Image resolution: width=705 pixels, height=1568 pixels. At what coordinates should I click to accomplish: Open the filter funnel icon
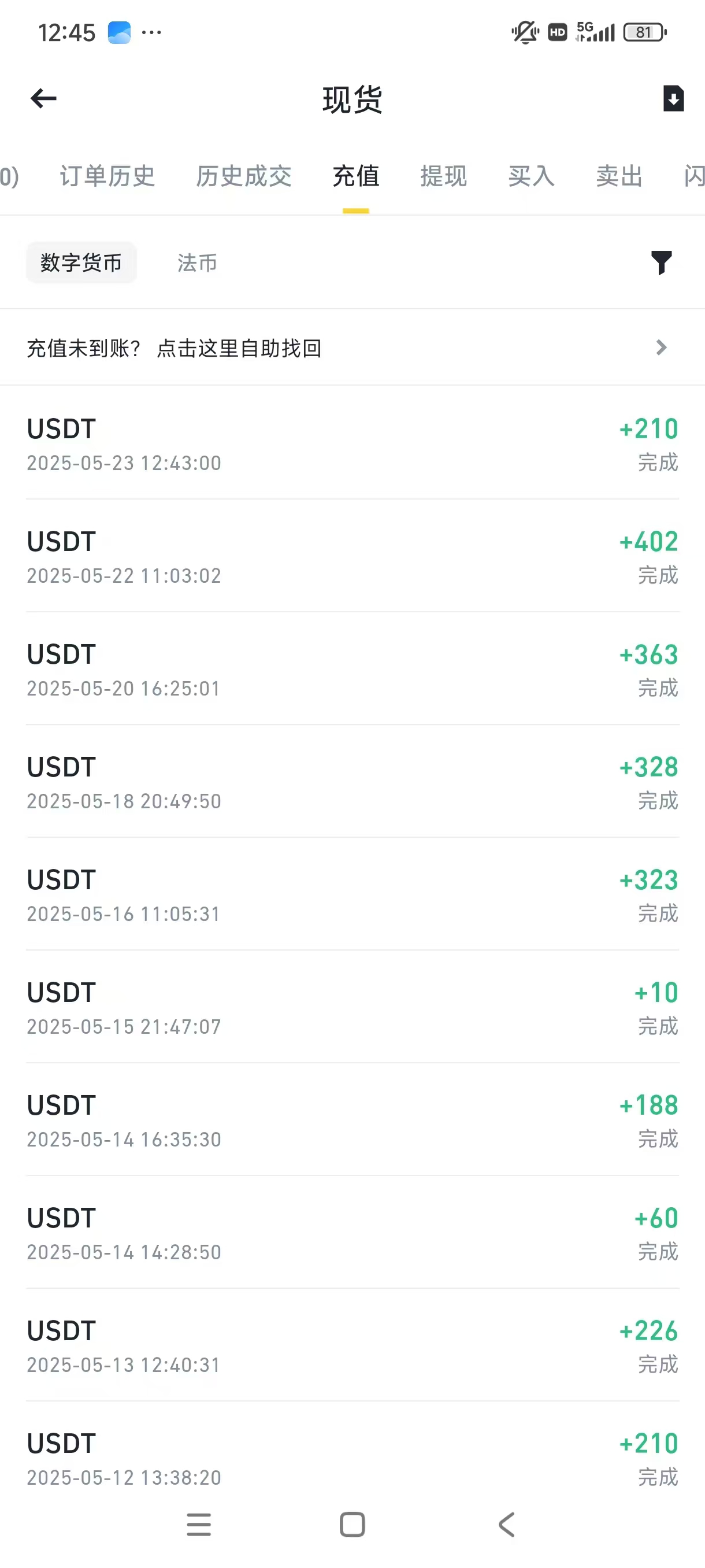coord(661,262)
